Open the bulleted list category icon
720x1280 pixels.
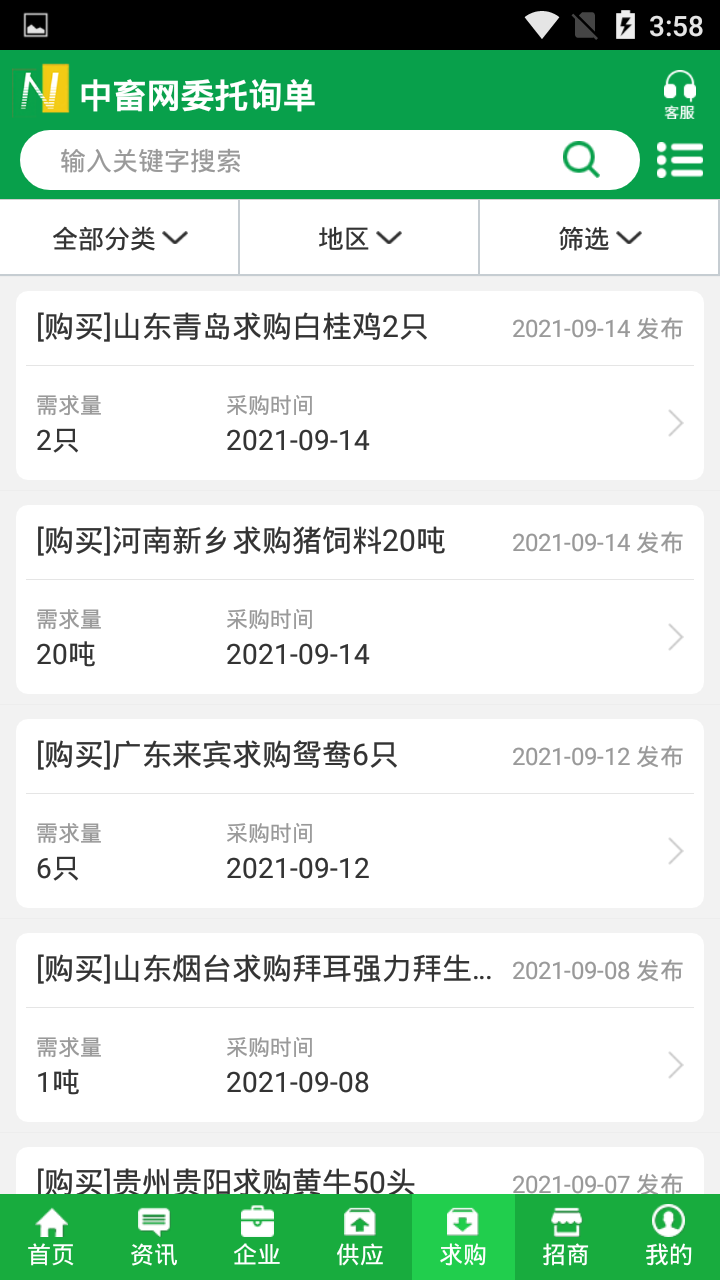[681, 159]
